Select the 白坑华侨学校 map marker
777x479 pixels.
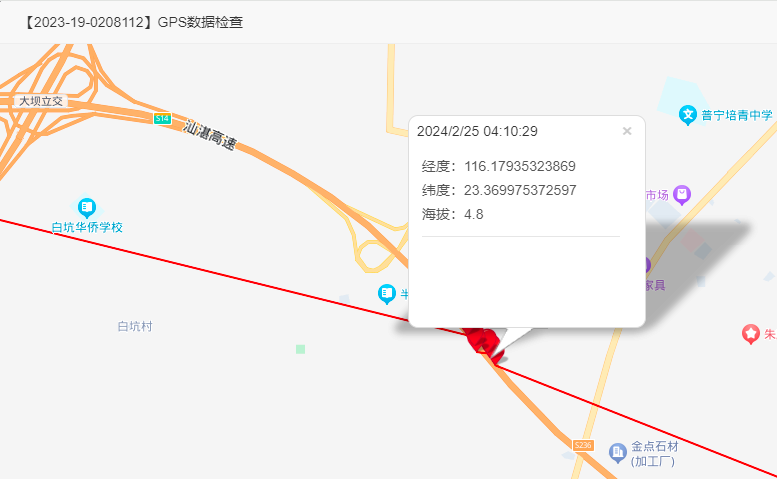87,207
